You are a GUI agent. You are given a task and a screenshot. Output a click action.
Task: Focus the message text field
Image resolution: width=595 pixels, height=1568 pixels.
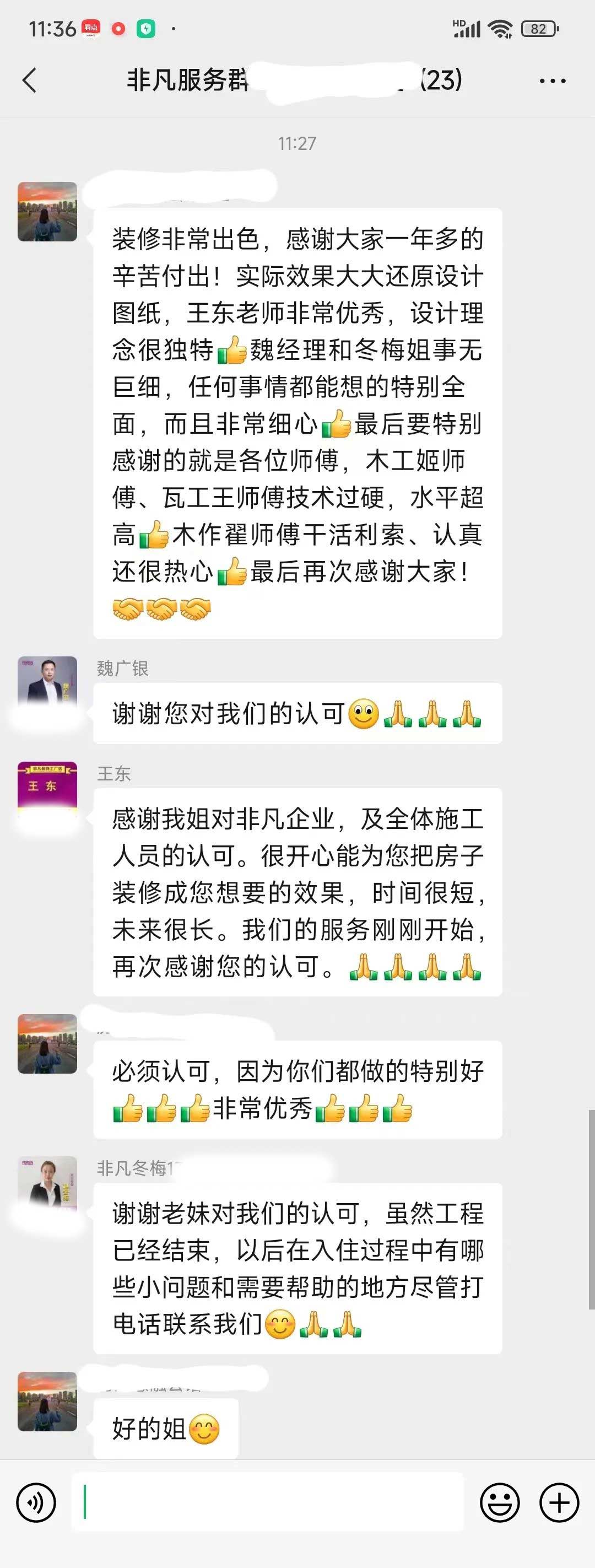pyautogui.click(x=268, y=1502)
